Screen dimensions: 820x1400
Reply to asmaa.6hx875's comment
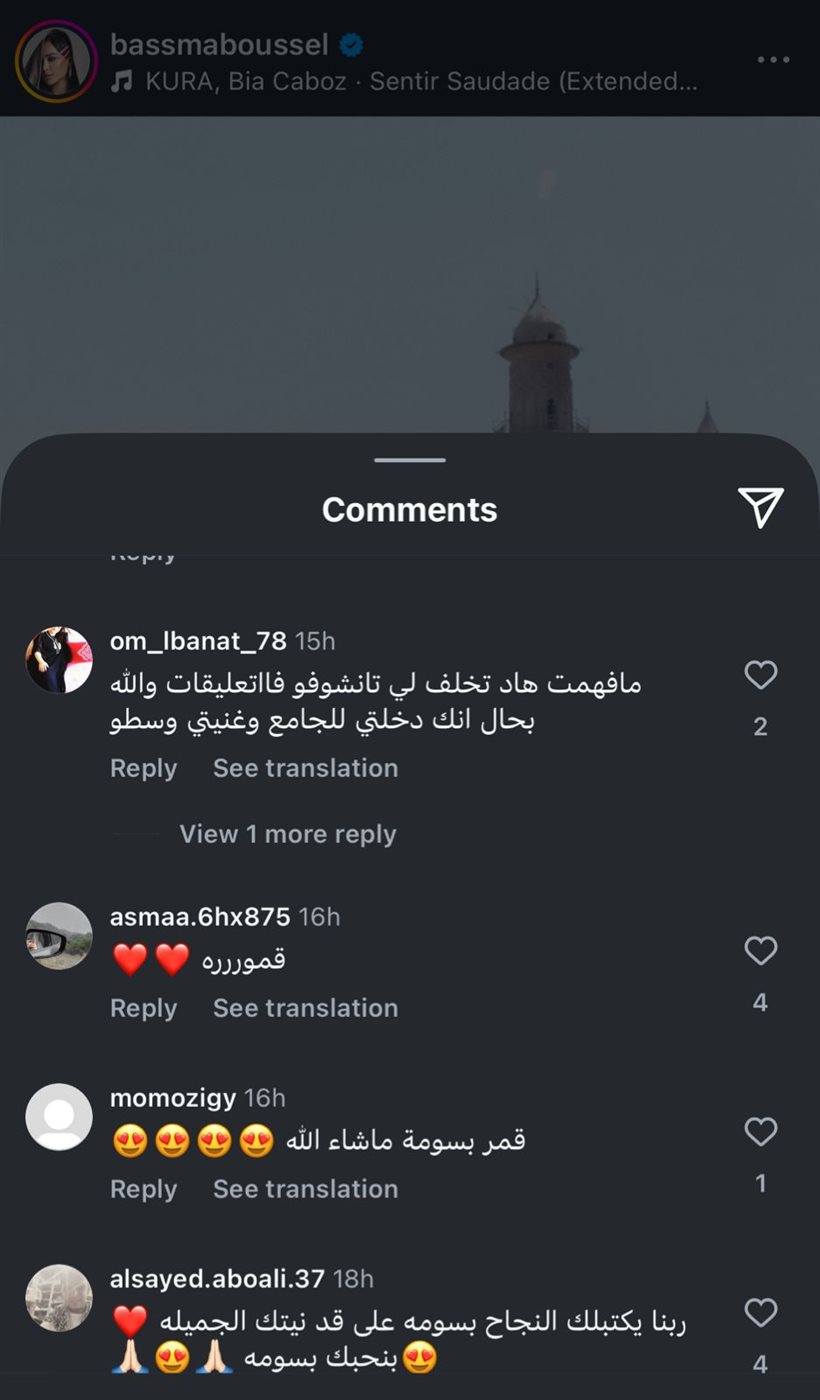143,1008
